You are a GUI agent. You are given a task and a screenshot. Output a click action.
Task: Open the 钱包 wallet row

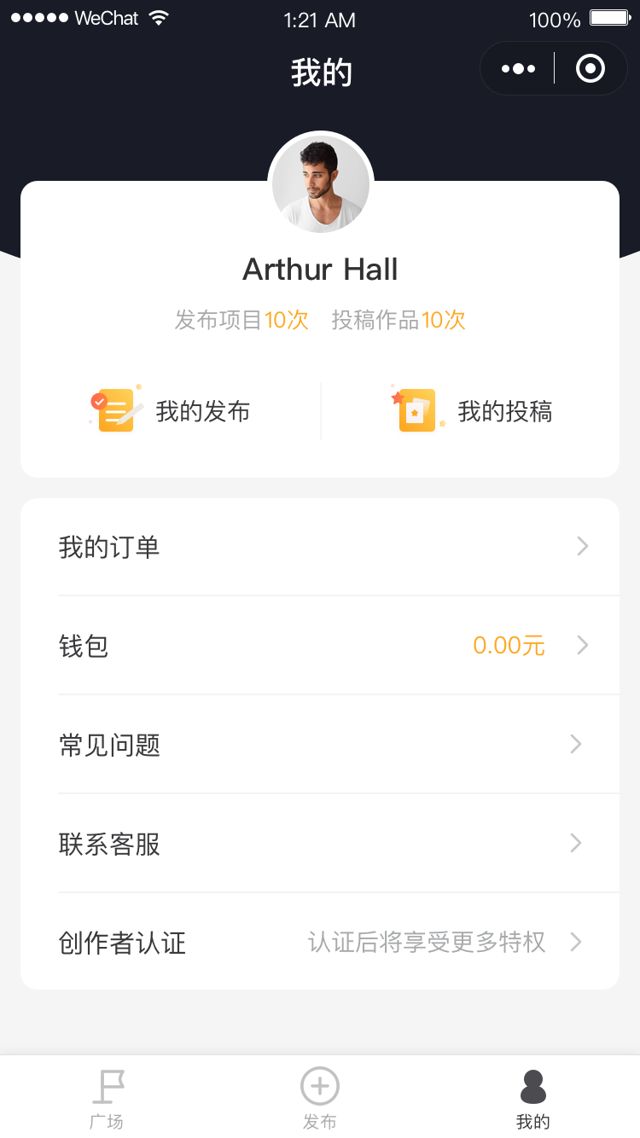coord(320,646)
